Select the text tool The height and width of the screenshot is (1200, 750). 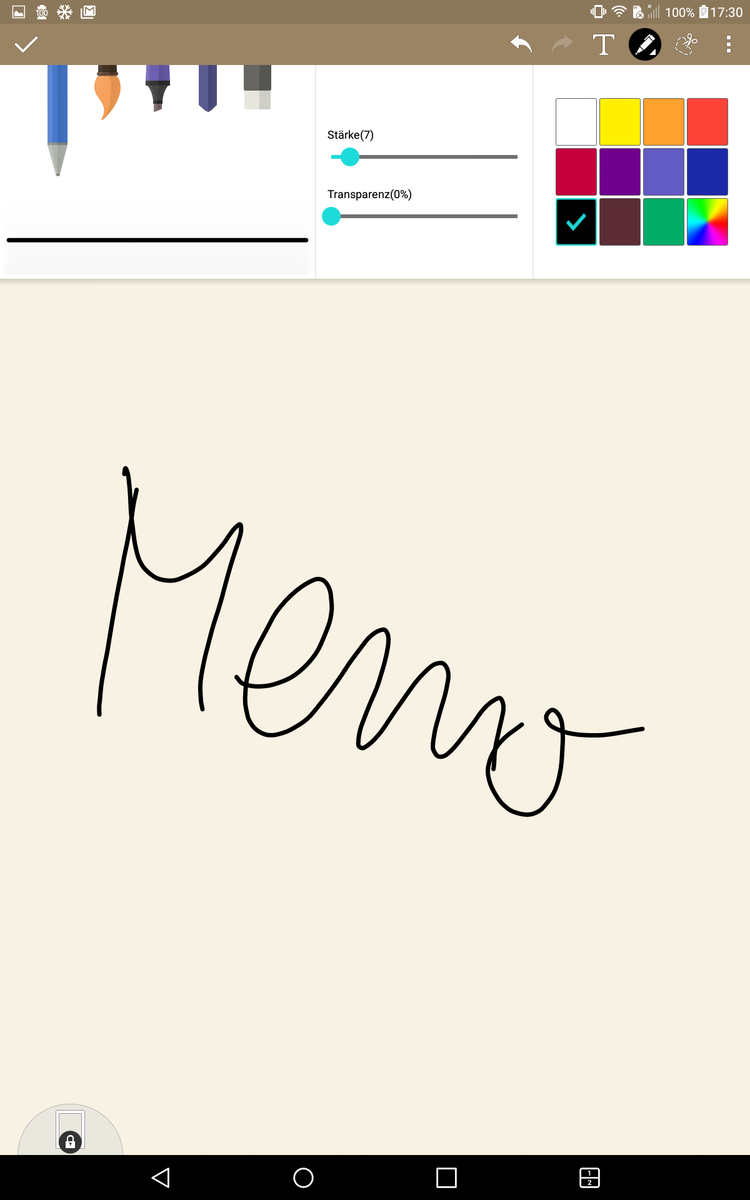click(x=603, y=44)
